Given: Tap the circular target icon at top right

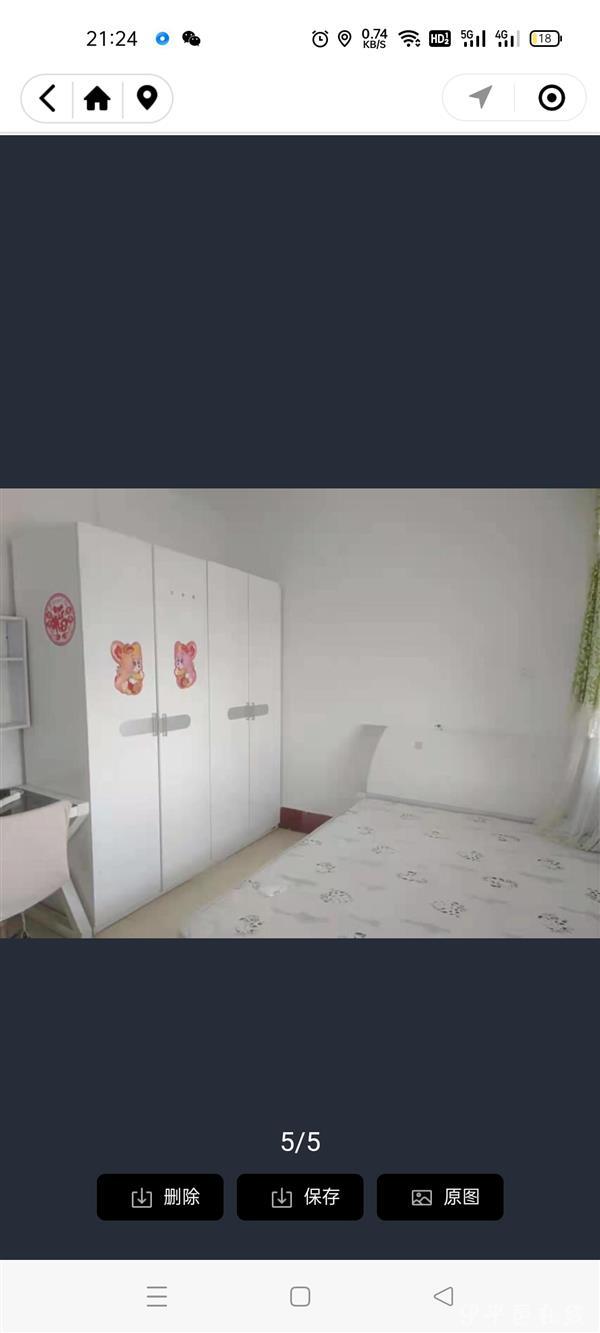Looking at the screenshot, I should coord(551,97).
